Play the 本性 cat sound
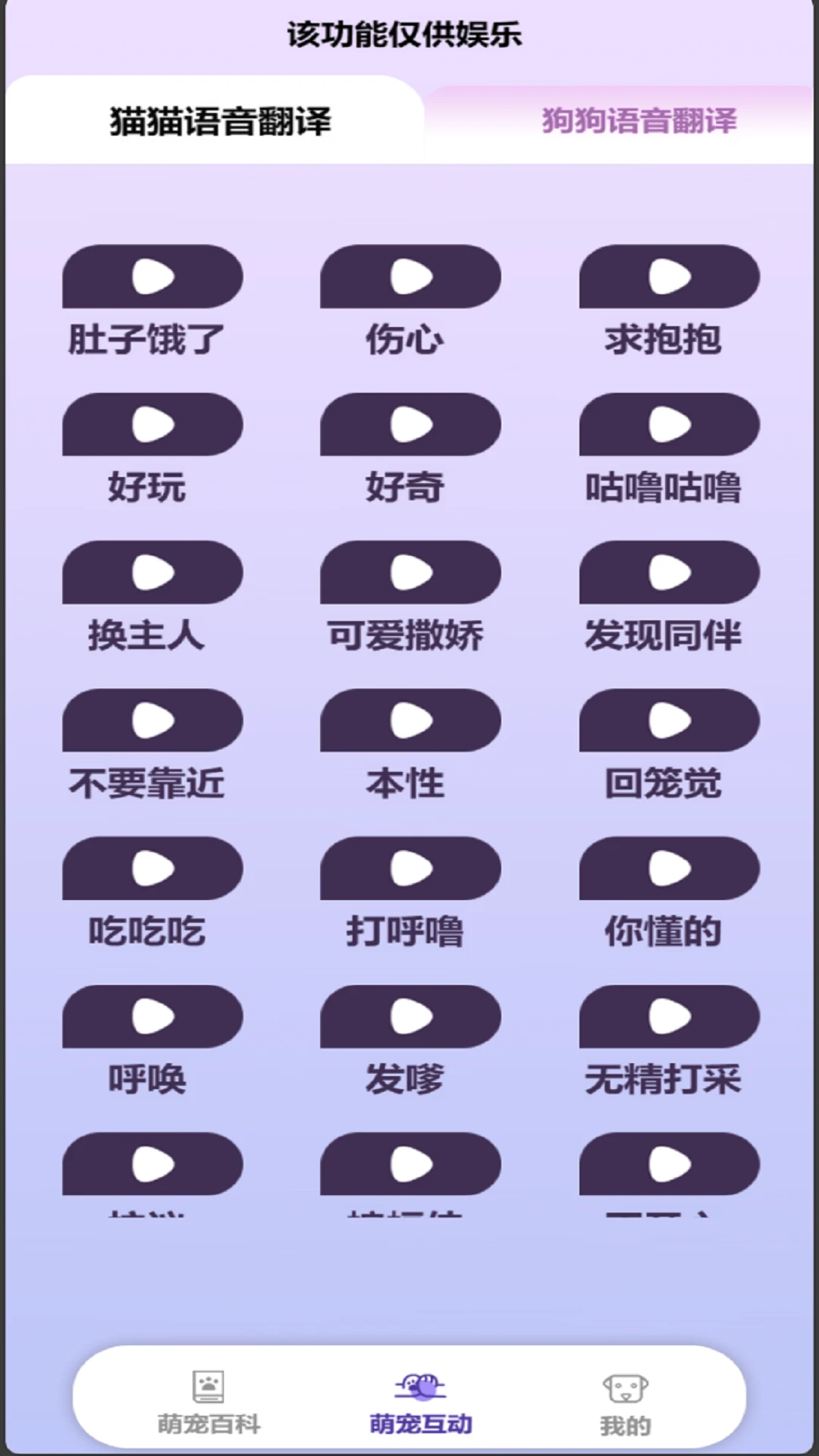This screenshot has height=1456, width=819. coord(409,722)
